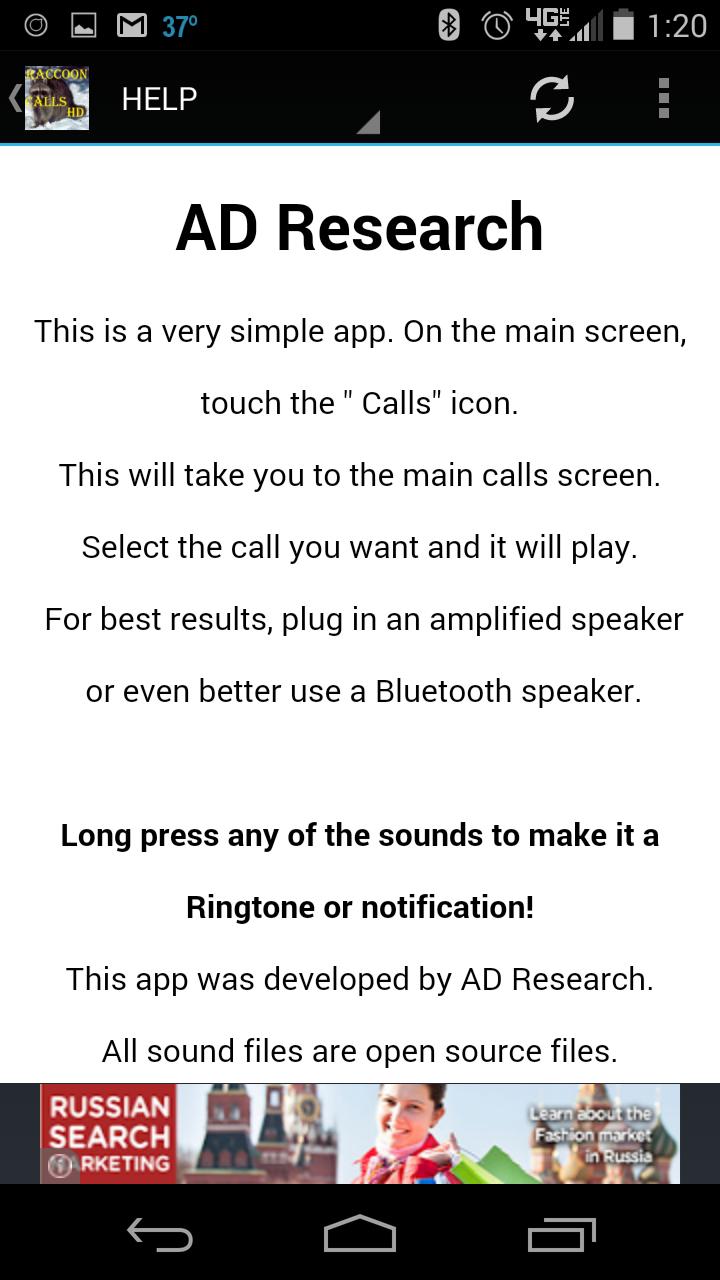
Task: Tap the ad info icon on the banner
Action: (x=60, y=1165)
